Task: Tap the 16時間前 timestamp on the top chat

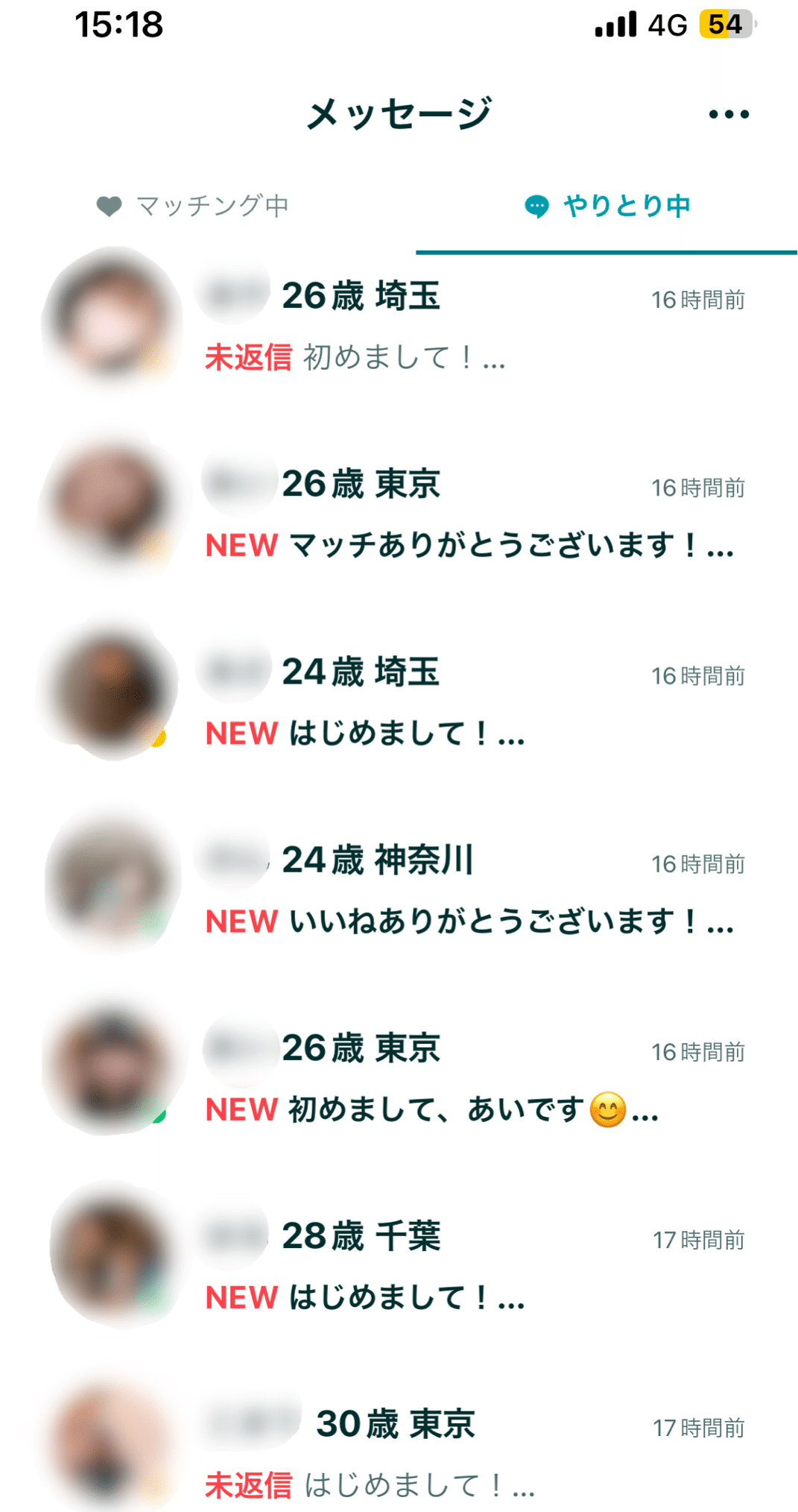Action: coord(697,299)
